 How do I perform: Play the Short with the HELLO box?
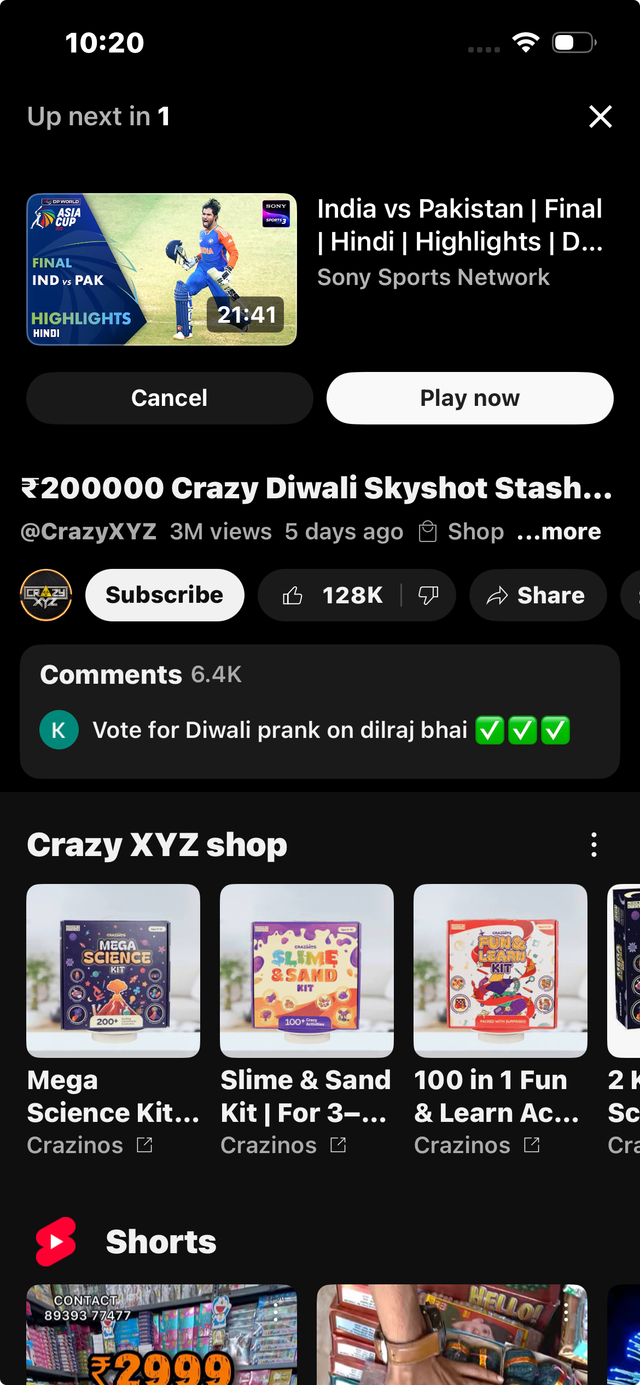[x=452, y=1335]
